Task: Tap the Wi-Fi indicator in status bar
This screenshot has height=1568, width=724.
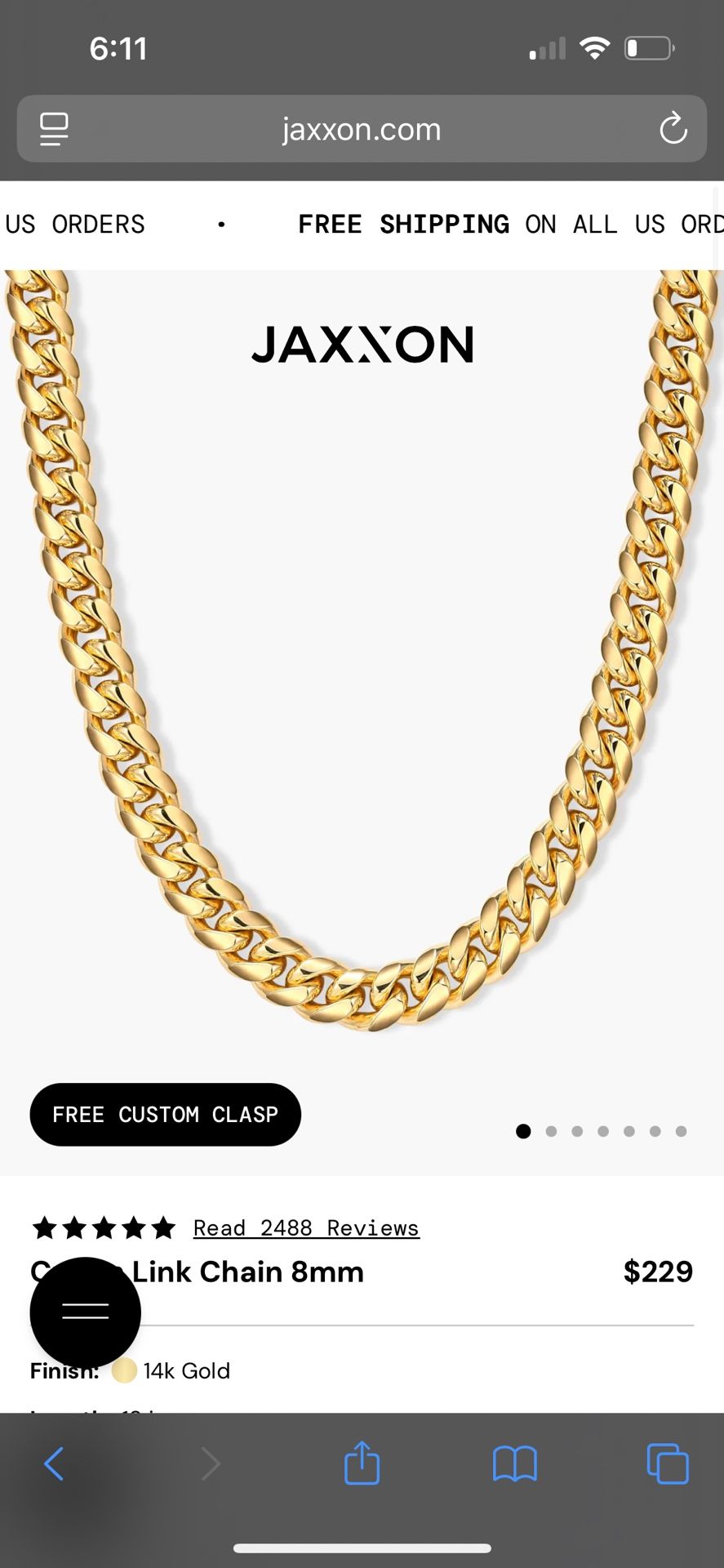Action: (x=595, y=47)
